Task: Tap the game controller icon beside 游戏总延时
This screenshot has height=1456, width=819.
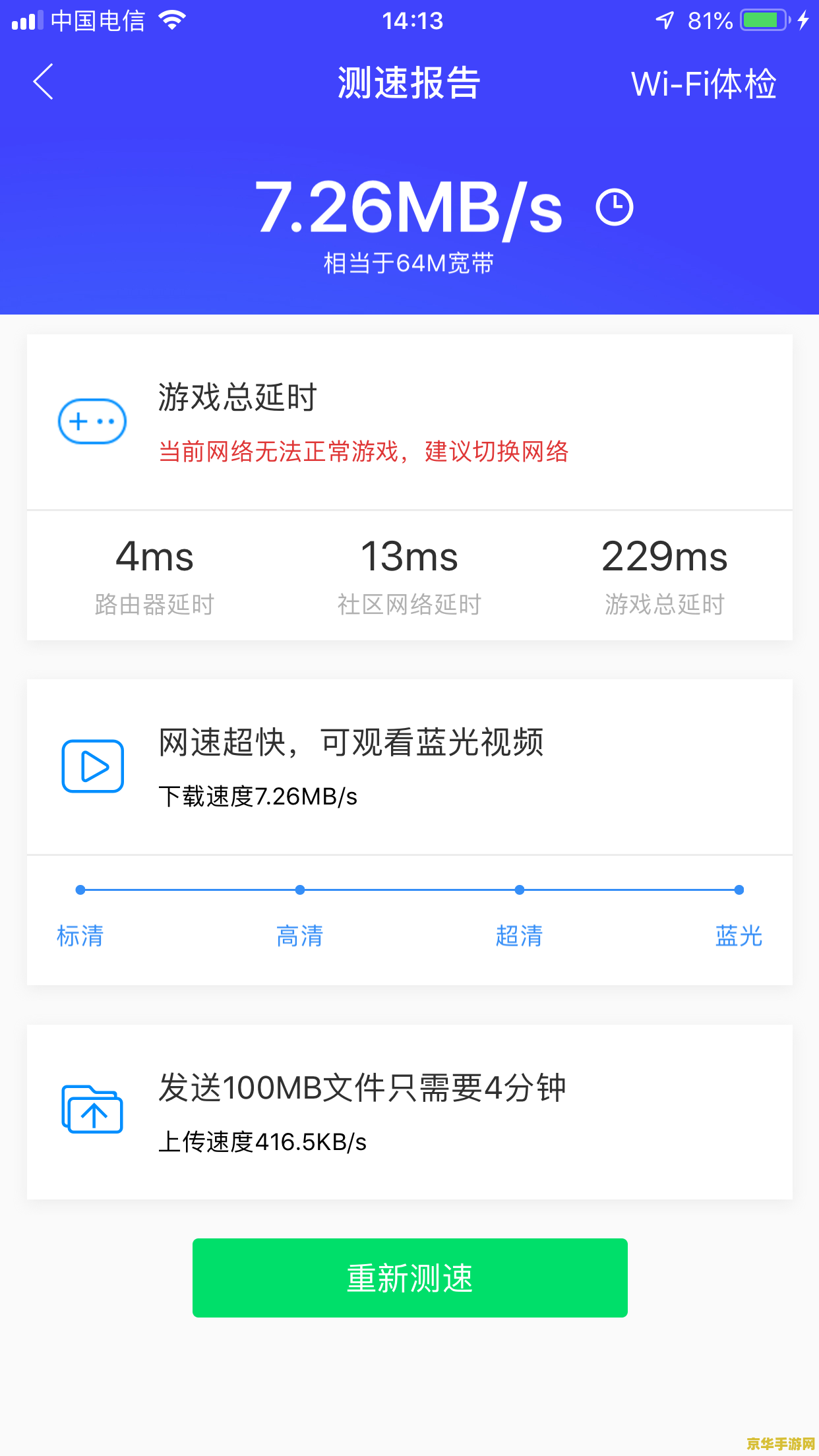Action: [92, 421]
